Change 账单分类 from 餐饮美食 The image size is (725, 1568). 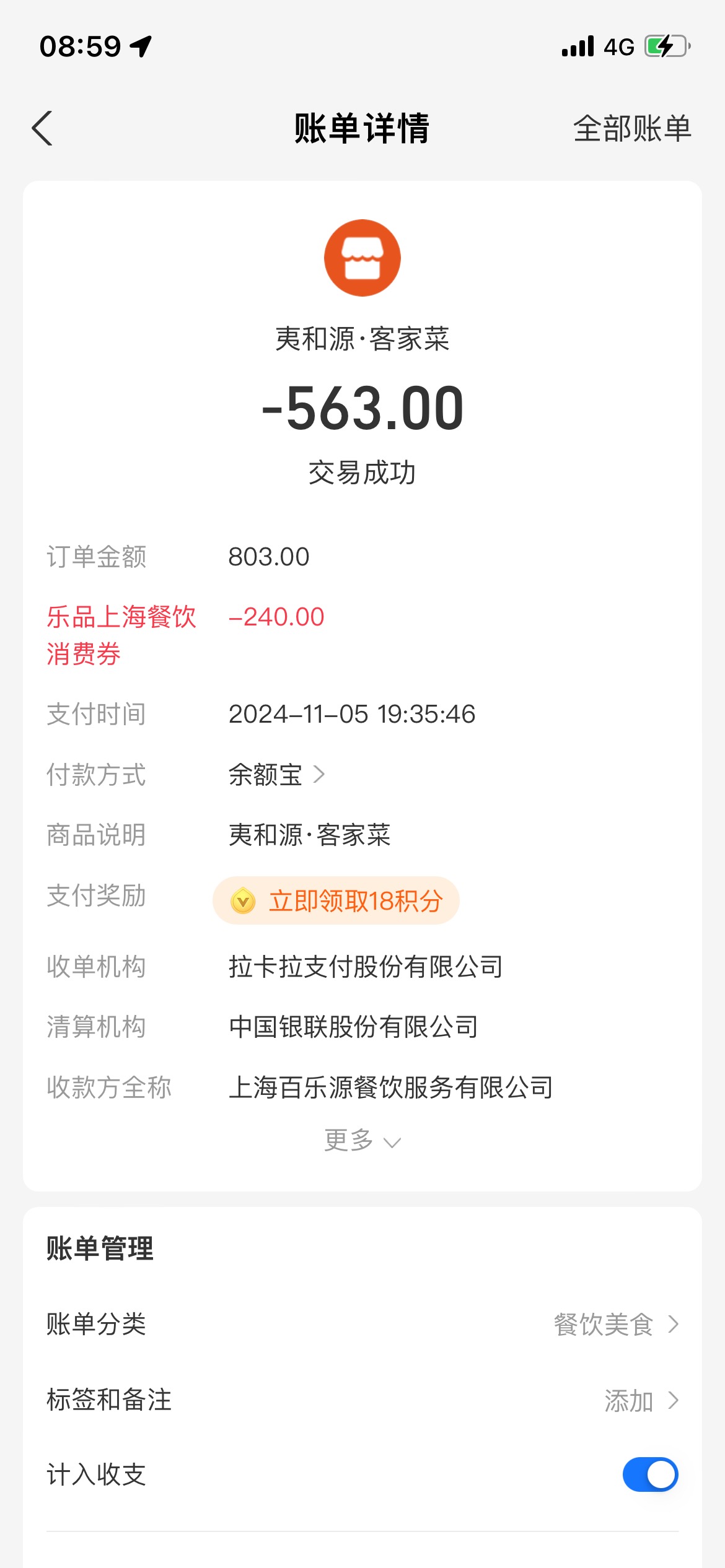[362, 1324]
